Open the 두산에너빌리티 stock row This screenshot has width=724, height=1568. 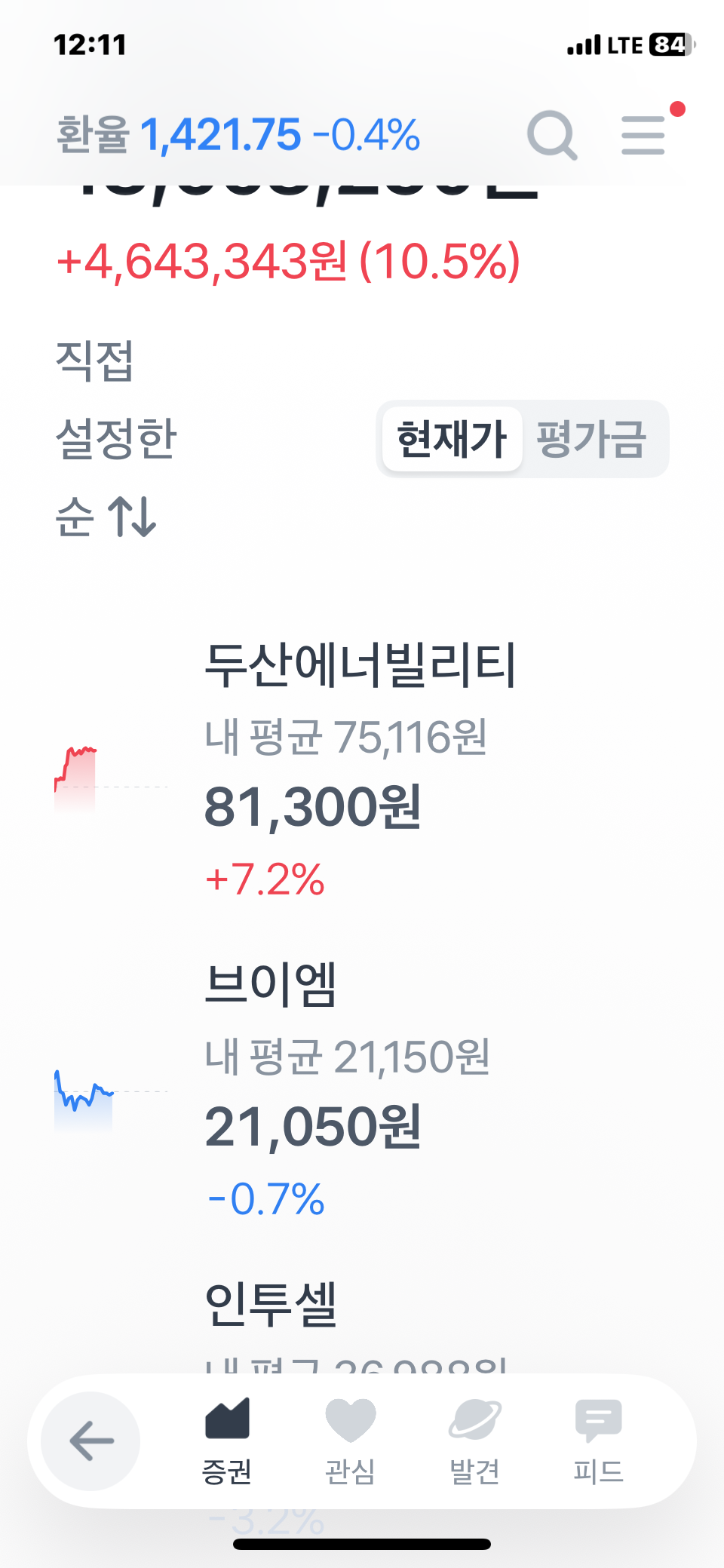[x=360, y=769]
